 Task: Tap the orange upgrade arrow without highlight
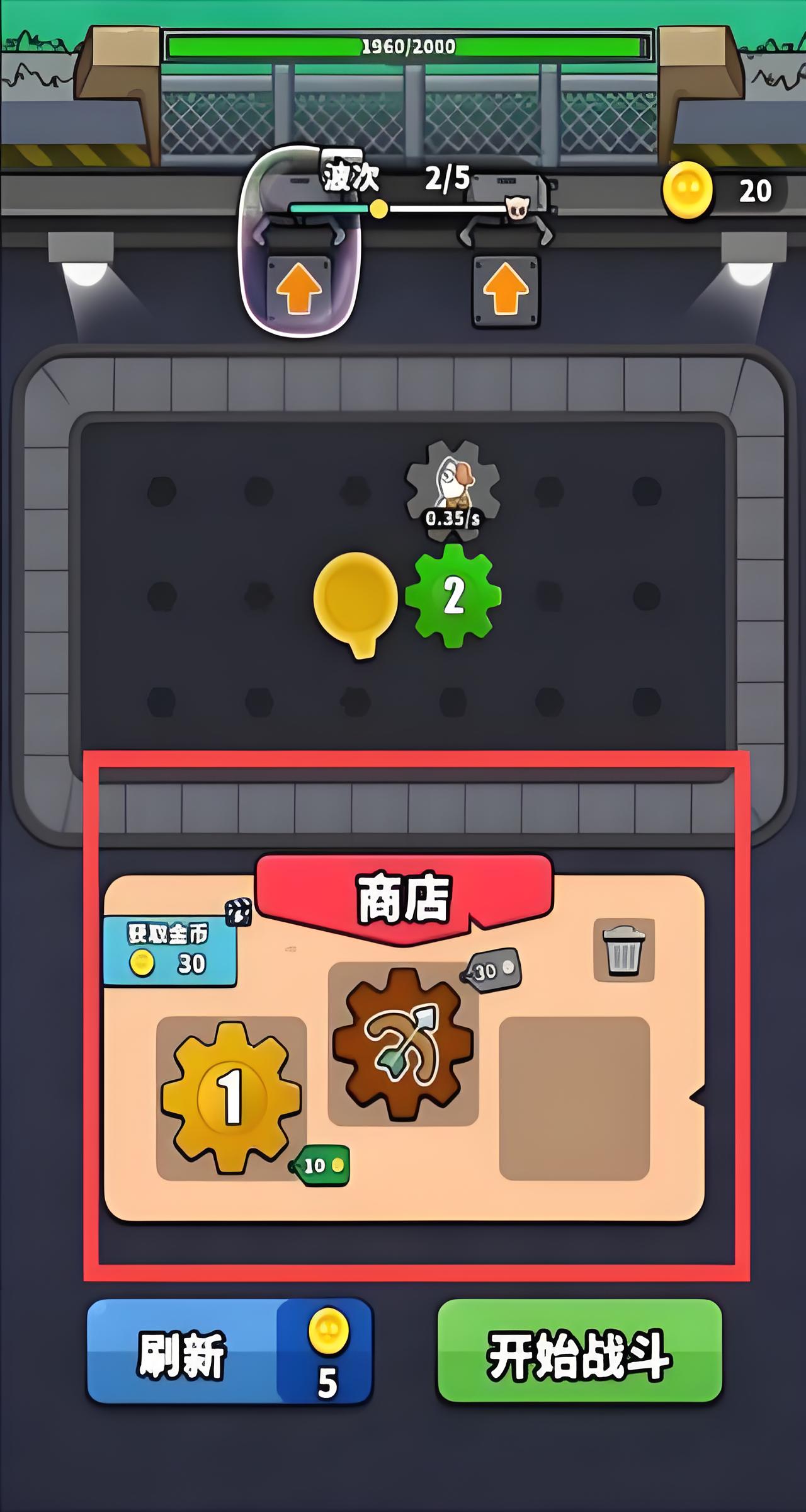(x=506, y=290)
